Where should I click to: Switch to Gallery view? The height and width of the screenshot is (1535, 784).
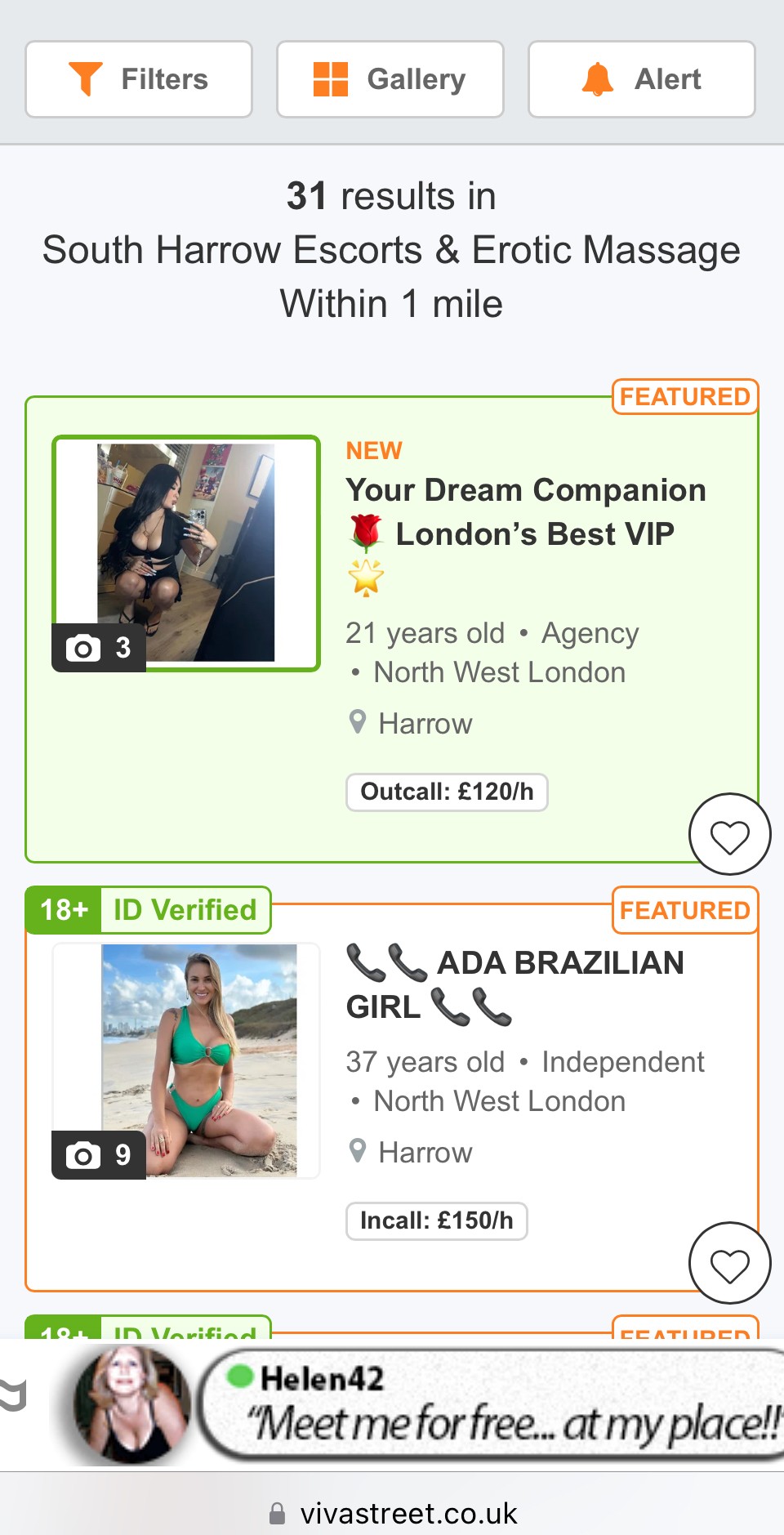pos(390,79)
